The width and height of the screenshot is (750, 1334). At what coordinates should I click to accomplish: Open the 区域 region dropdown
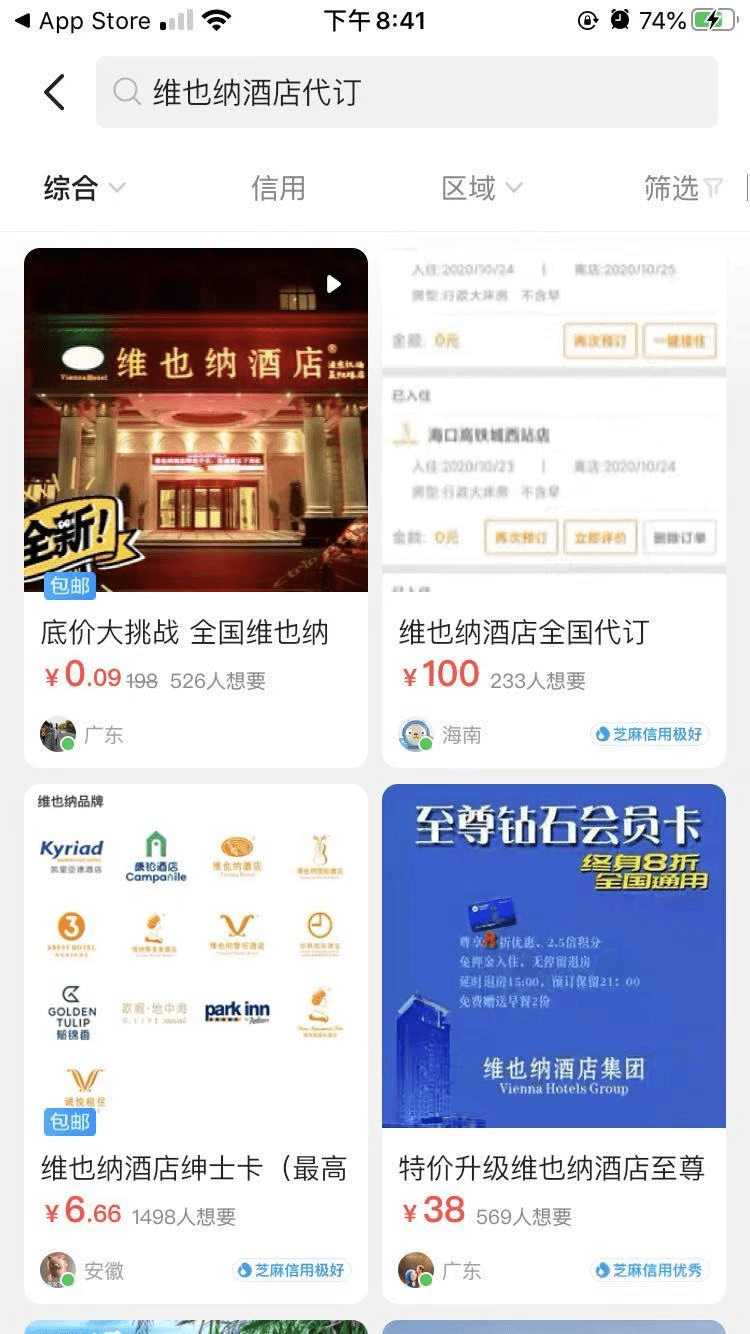(x=482, y=187)
